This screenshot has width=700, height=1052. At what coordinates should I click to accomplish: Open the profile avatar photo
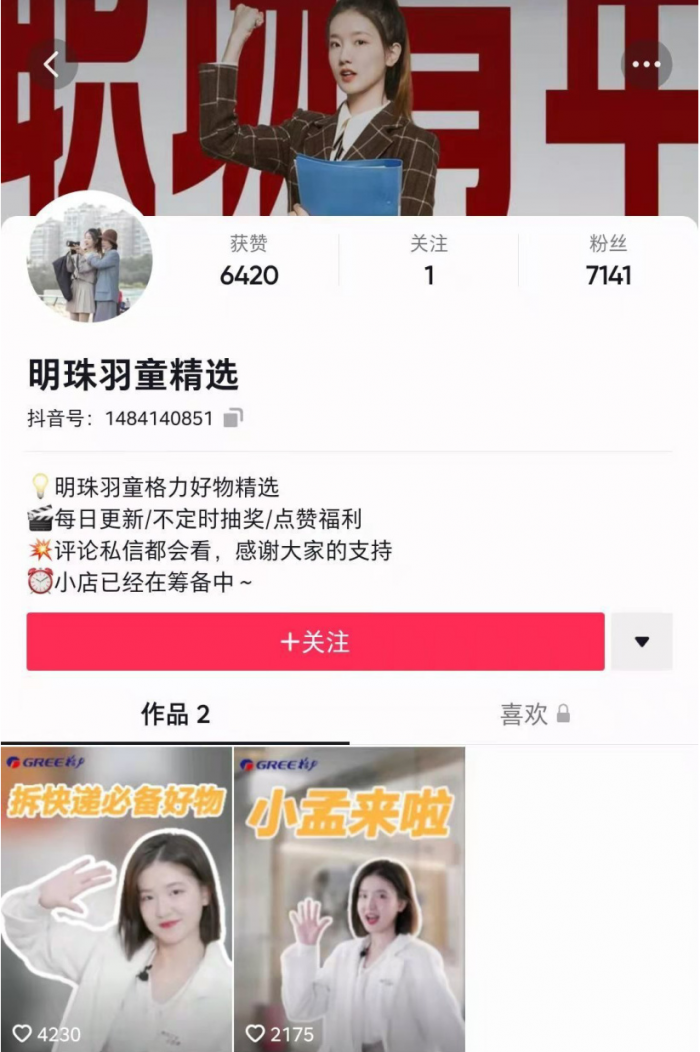click(90, 258)
